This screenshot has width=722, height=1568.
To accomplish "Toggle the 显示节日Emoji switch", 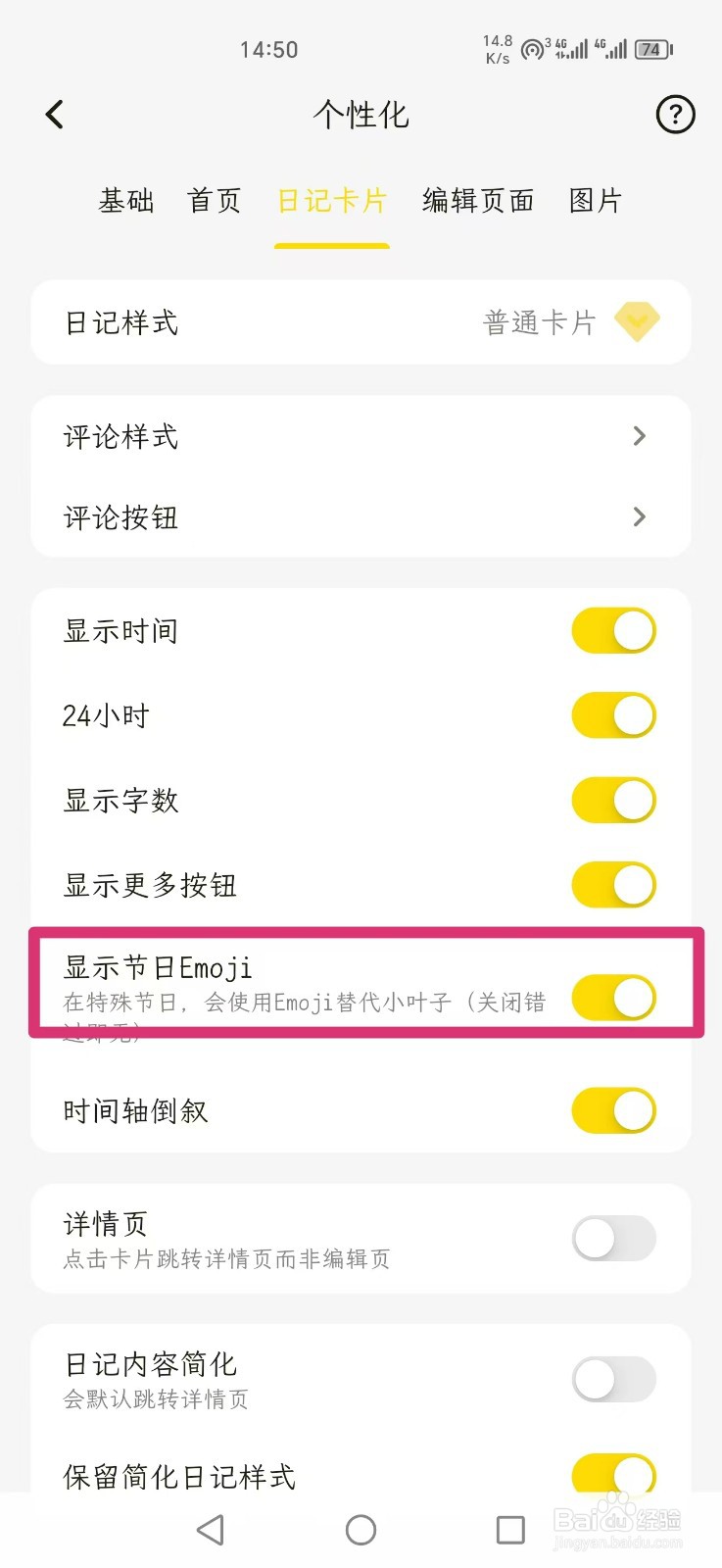I will [613, 997].
